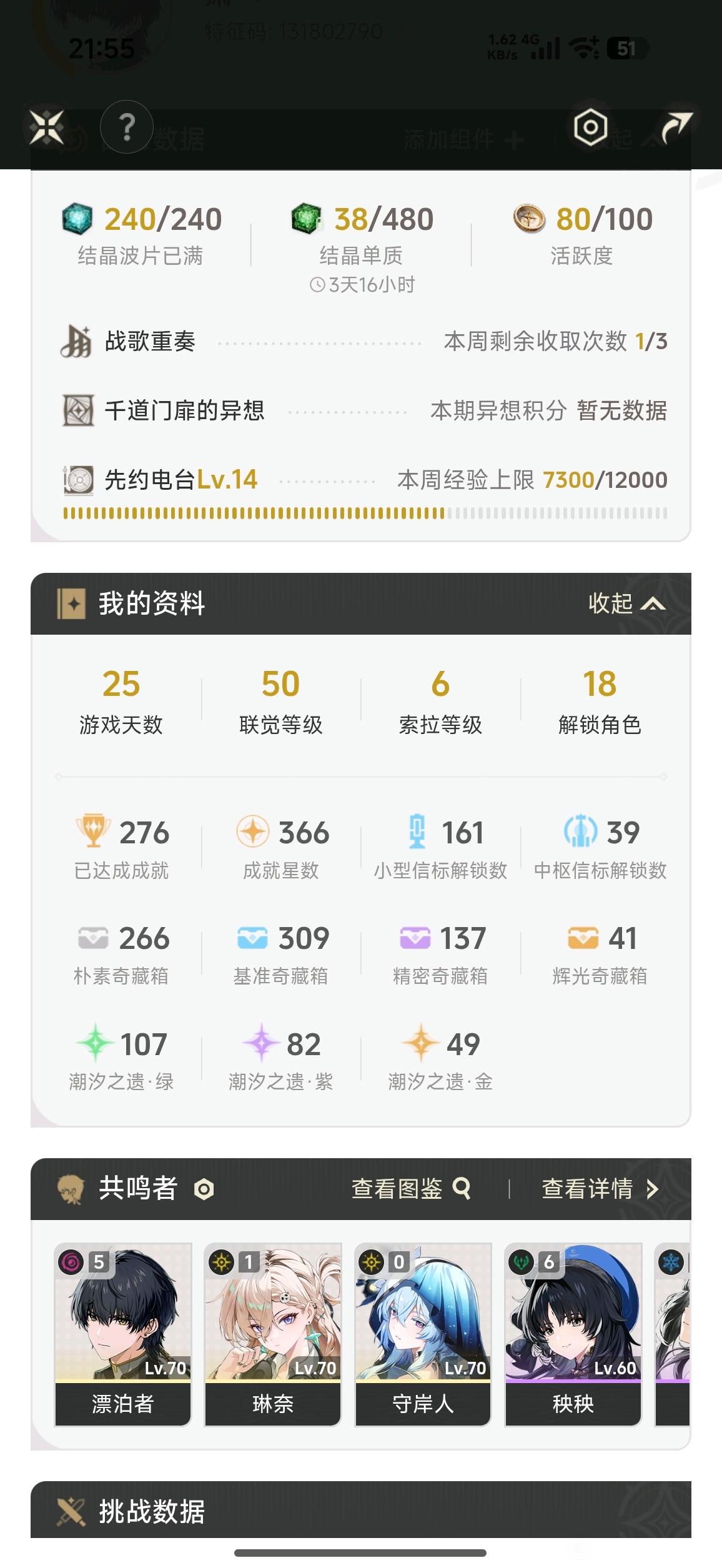
Task: Select 守岸人 character card
Action: coord(423,1334)
